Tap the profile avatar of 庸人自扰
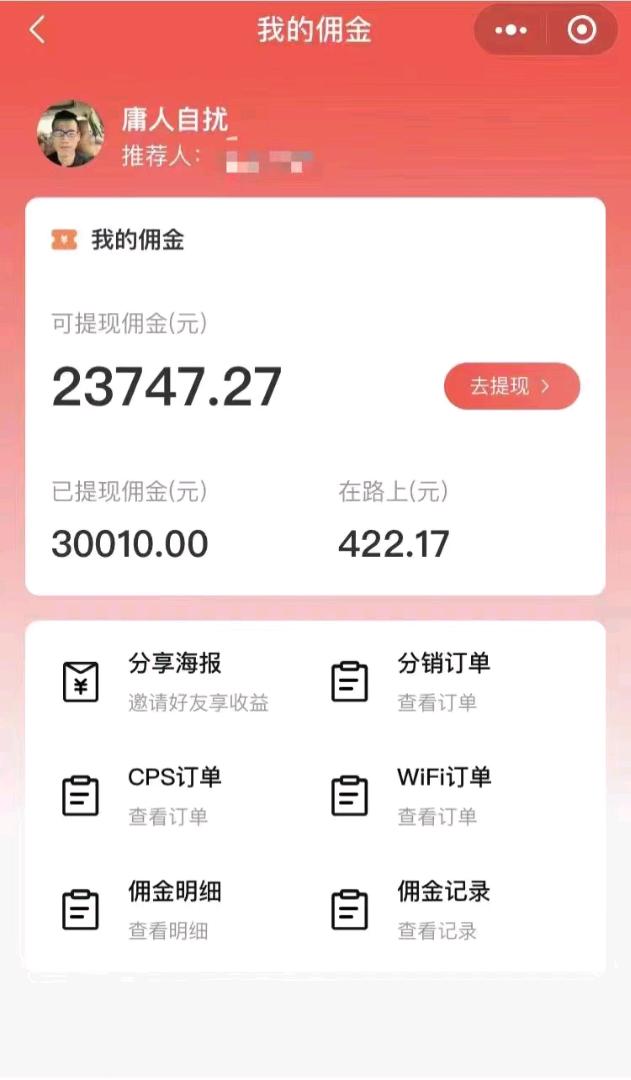 tap(71, 133)
